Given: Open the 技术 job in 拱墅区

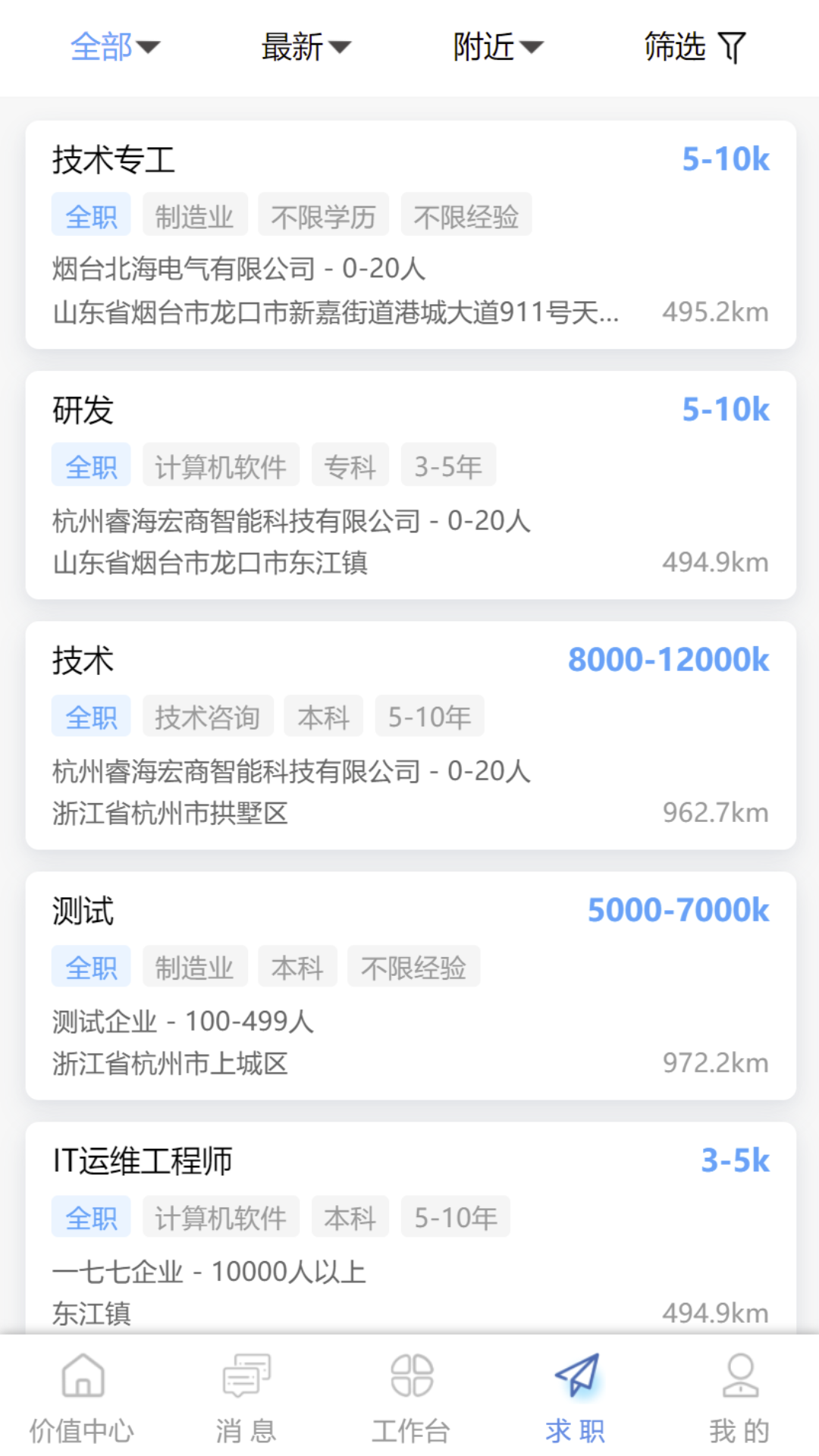Looking at the screenshot, I should pyautogui.click(x=411, y=736).
